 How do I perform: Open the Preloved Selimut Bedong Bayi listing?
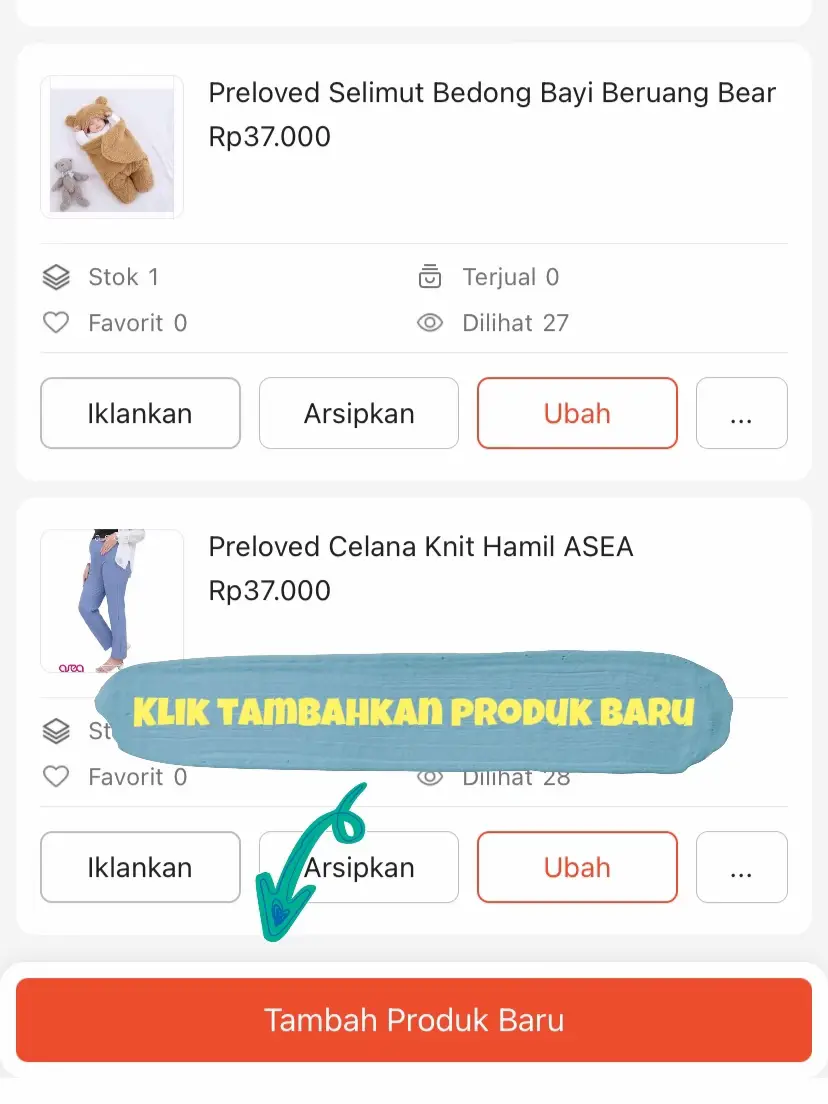[x=491, y=94]
